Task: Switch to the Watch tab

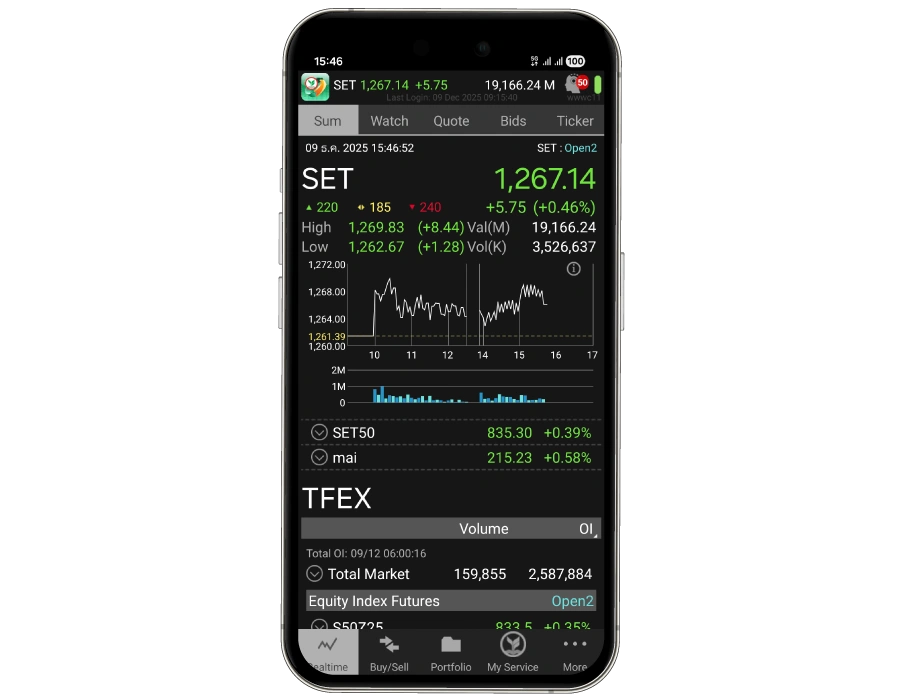Action: [x=389, y=120]
